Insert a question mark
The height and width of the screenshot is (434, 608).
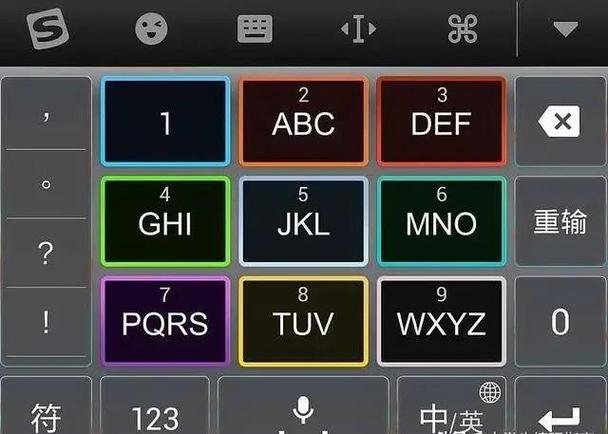pos(46,254)
